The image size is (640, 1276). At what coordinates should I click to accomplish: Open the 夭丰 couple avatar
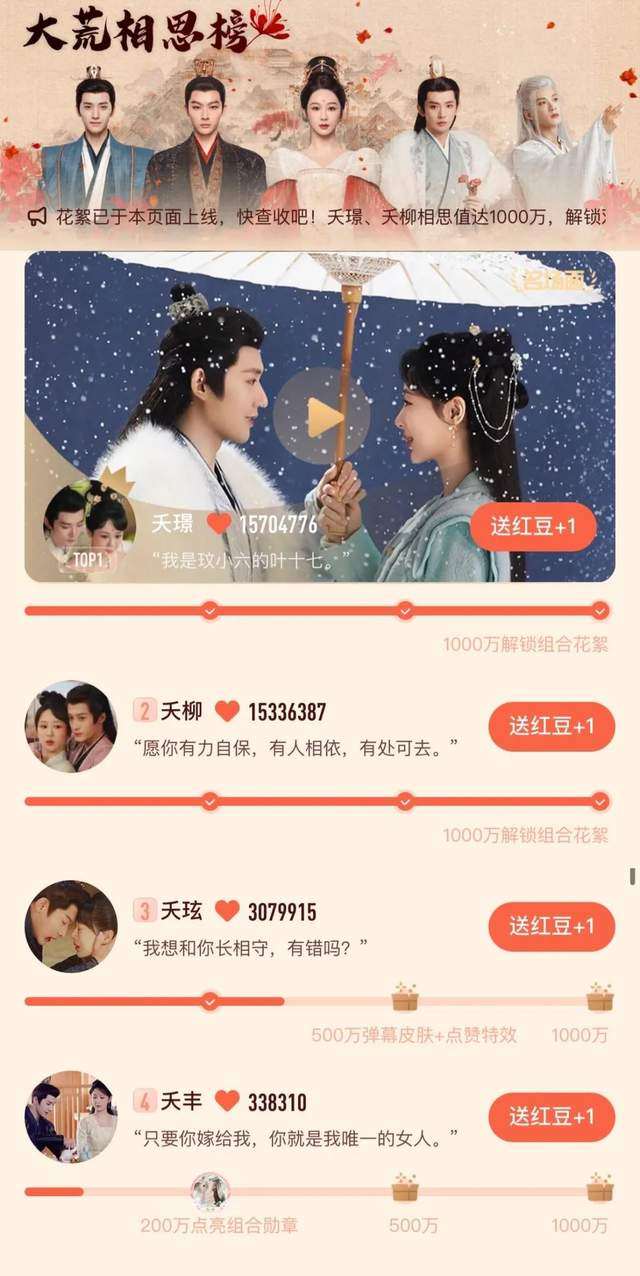click(x=71, y=1116)
